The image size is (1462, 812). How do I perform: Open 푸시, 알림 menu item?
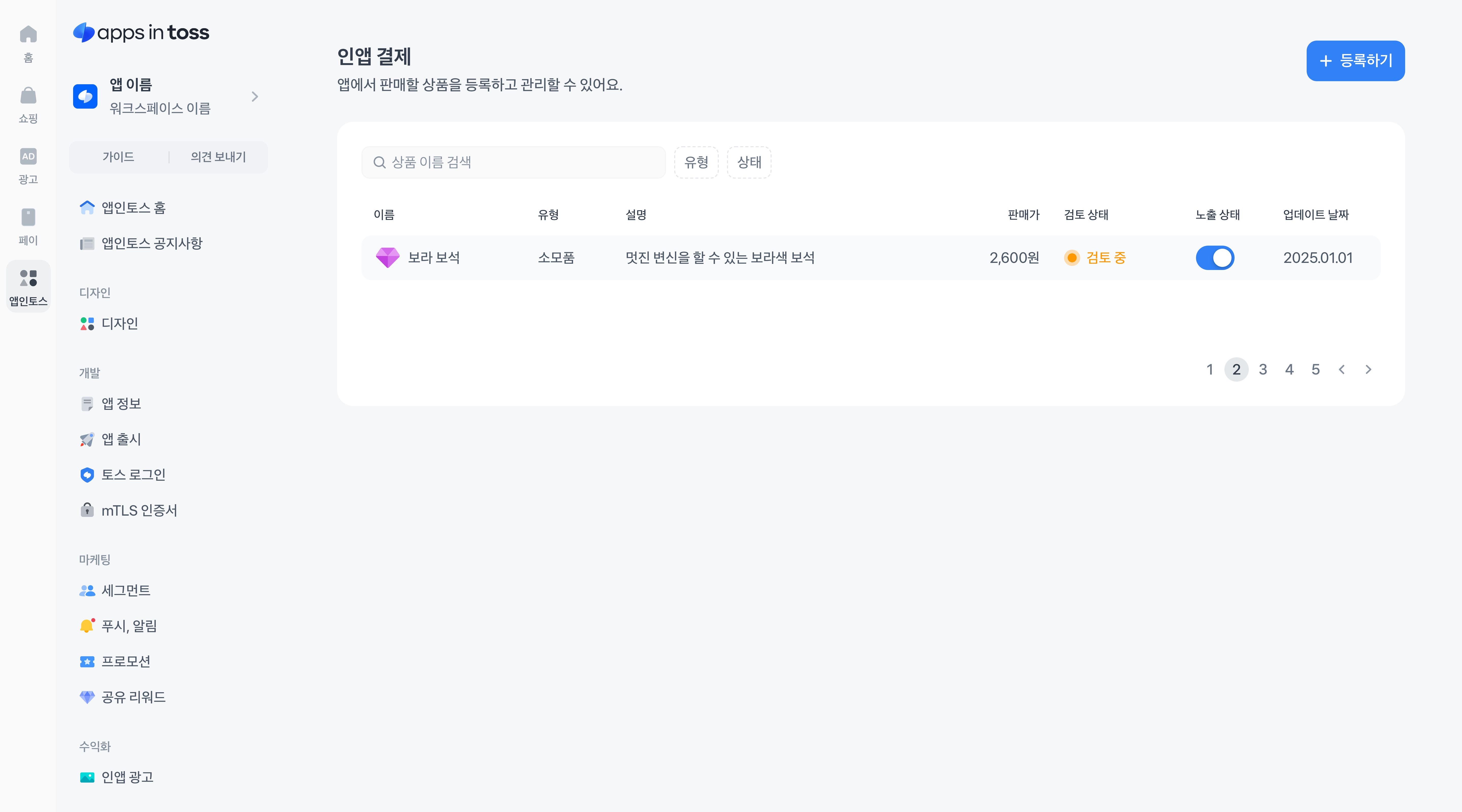129,626
